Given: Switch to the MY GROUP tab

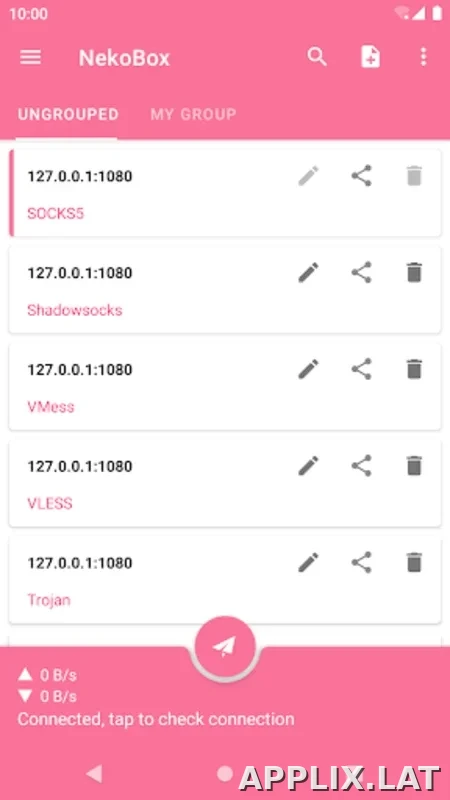Looking at the screenshot, I should [x=193, y=114].
